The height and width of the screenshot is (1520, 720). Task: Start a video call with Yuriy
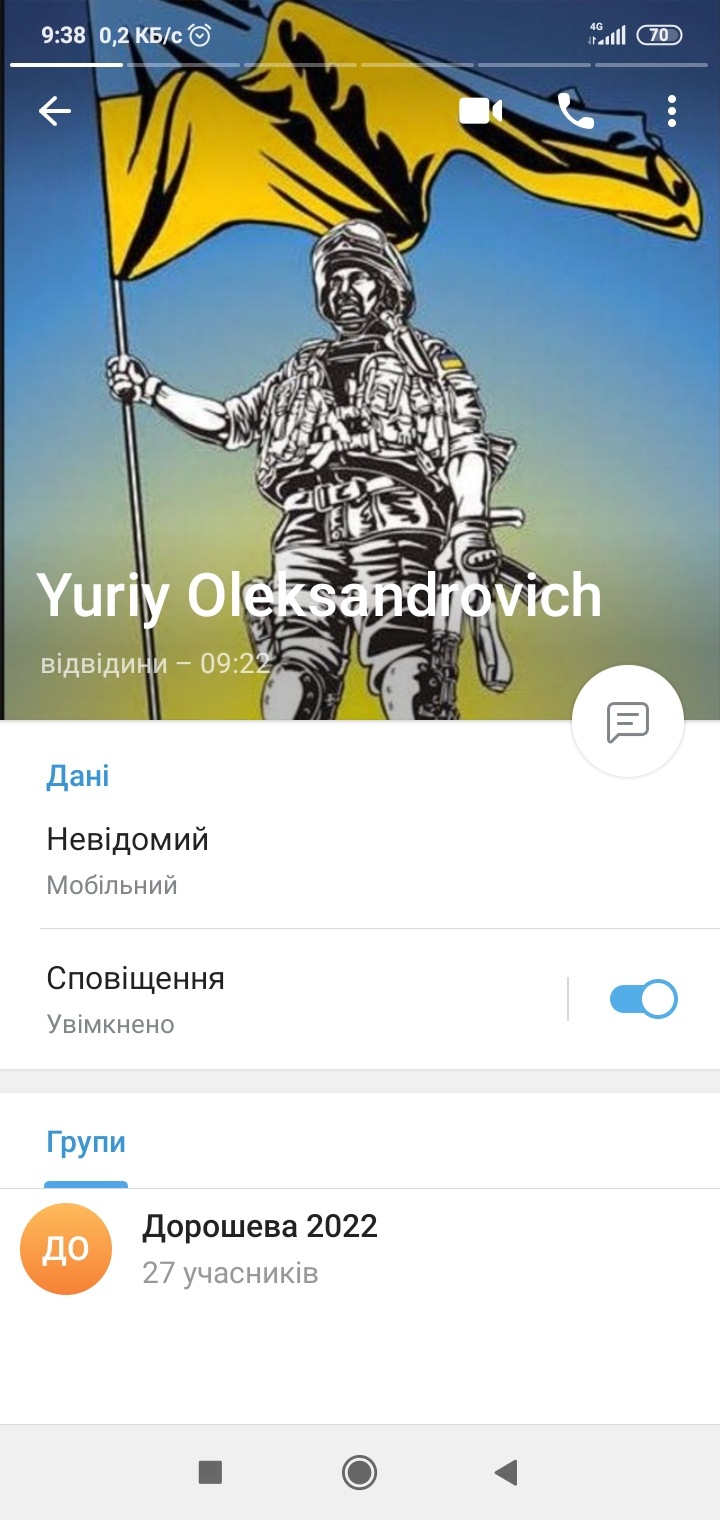point(480,111)
